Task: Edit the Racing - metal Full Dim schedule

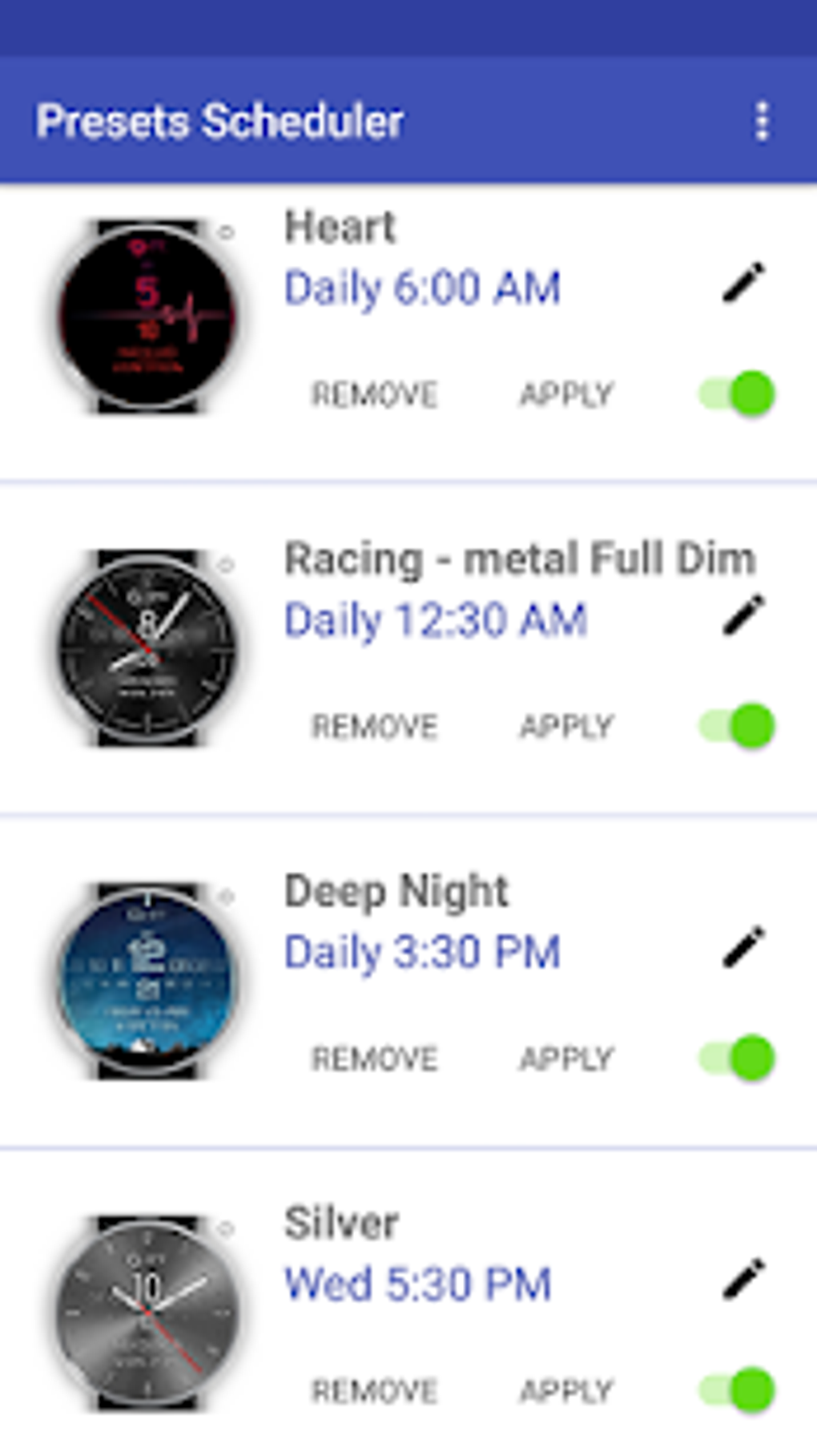Action: coord(743,615)
